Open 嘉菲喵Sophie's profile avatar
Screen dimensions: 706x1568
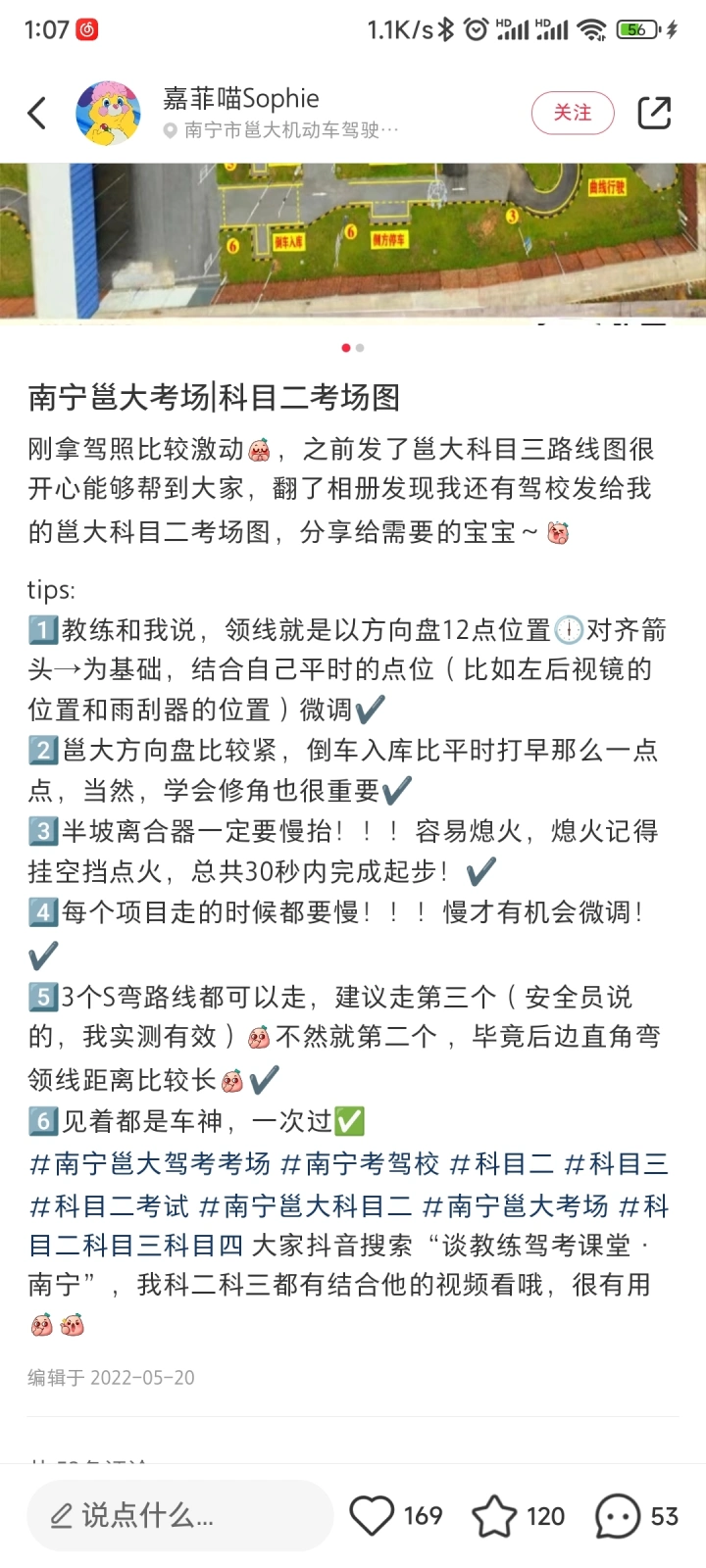(x=108, y=114)
